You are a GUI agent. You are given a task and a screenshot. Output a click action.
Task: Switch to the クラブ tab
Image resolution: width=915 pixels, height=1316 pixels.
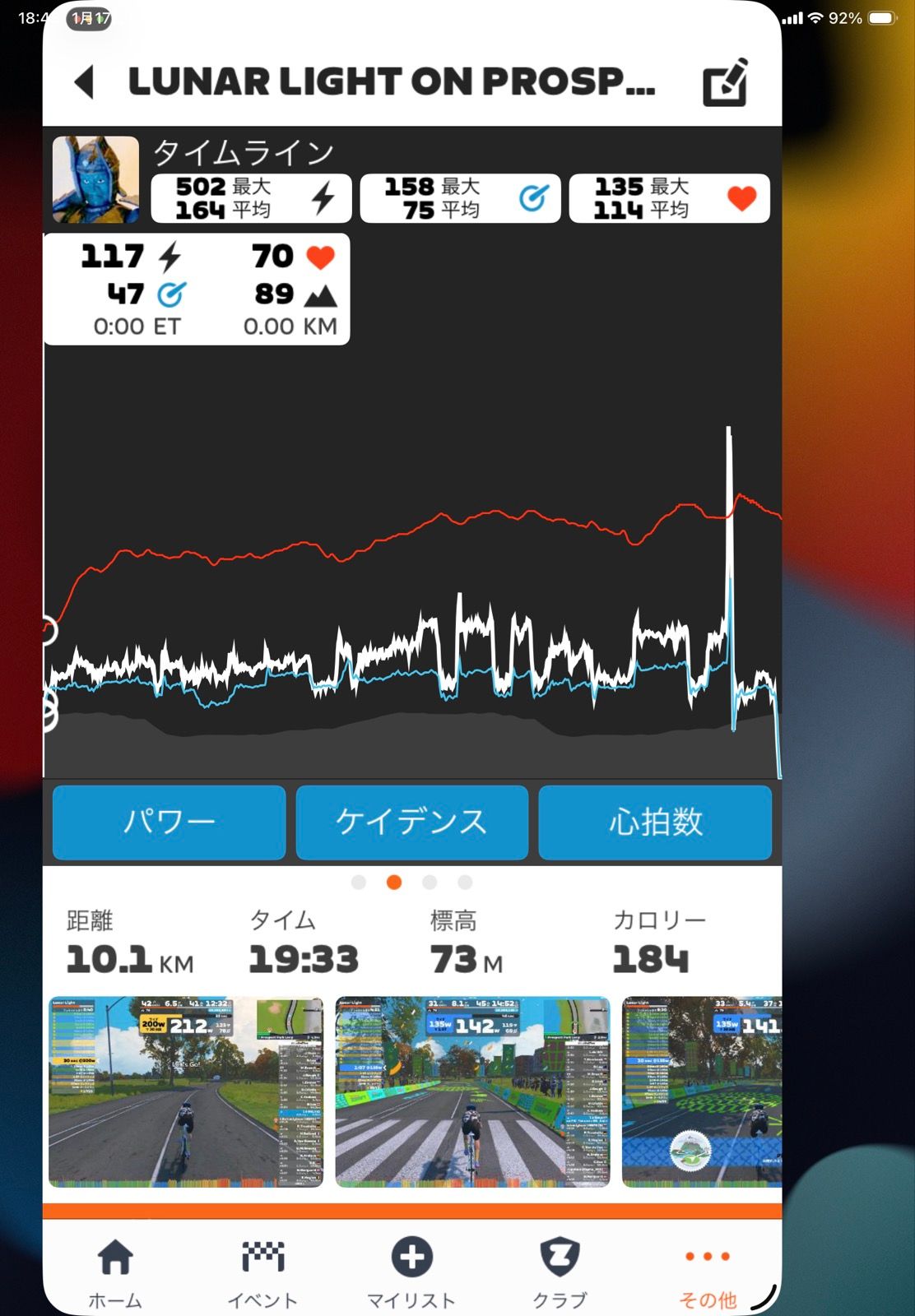[560, 1272]
